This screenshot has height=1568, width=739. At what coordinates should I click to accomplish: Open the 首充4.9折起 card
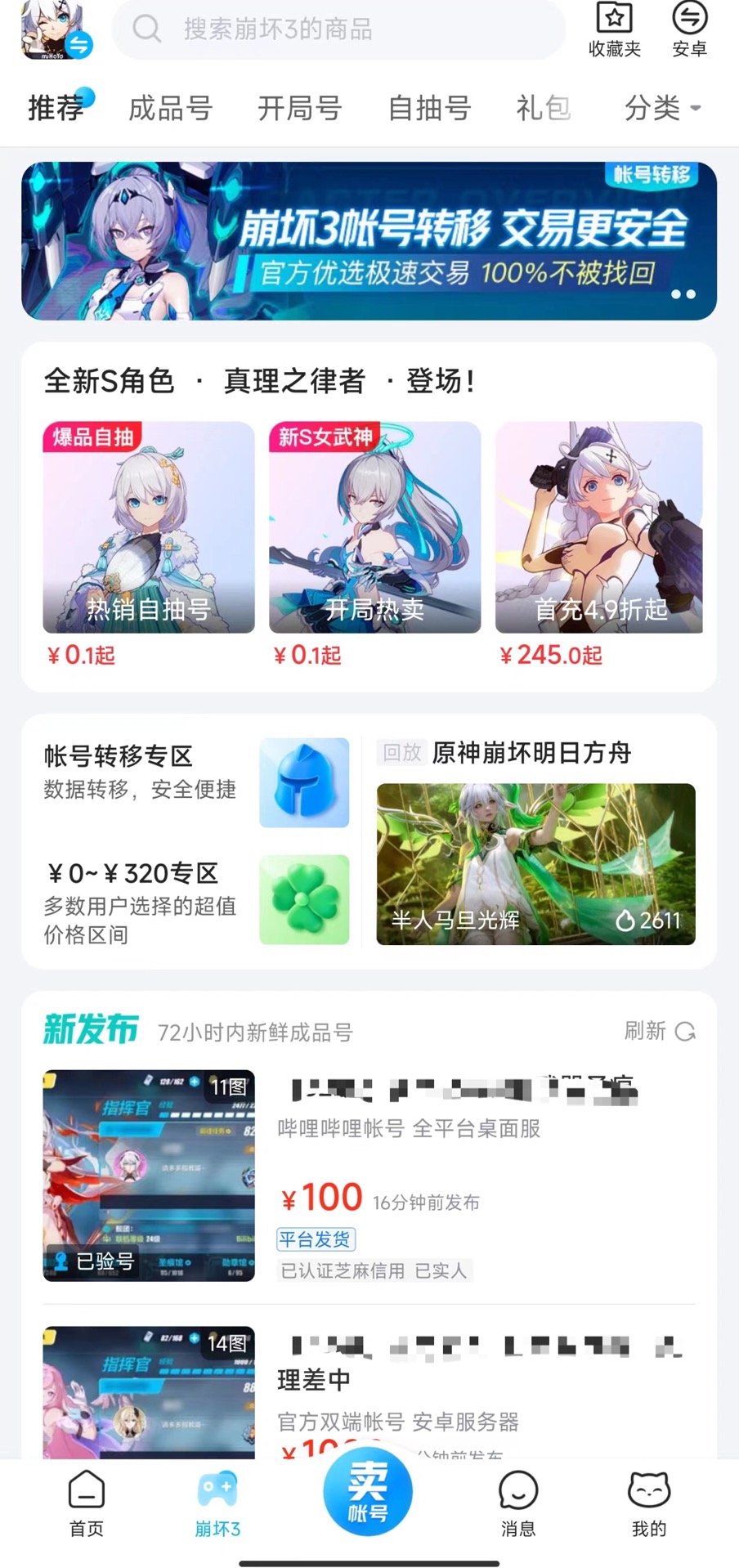(x=599, y=527)
